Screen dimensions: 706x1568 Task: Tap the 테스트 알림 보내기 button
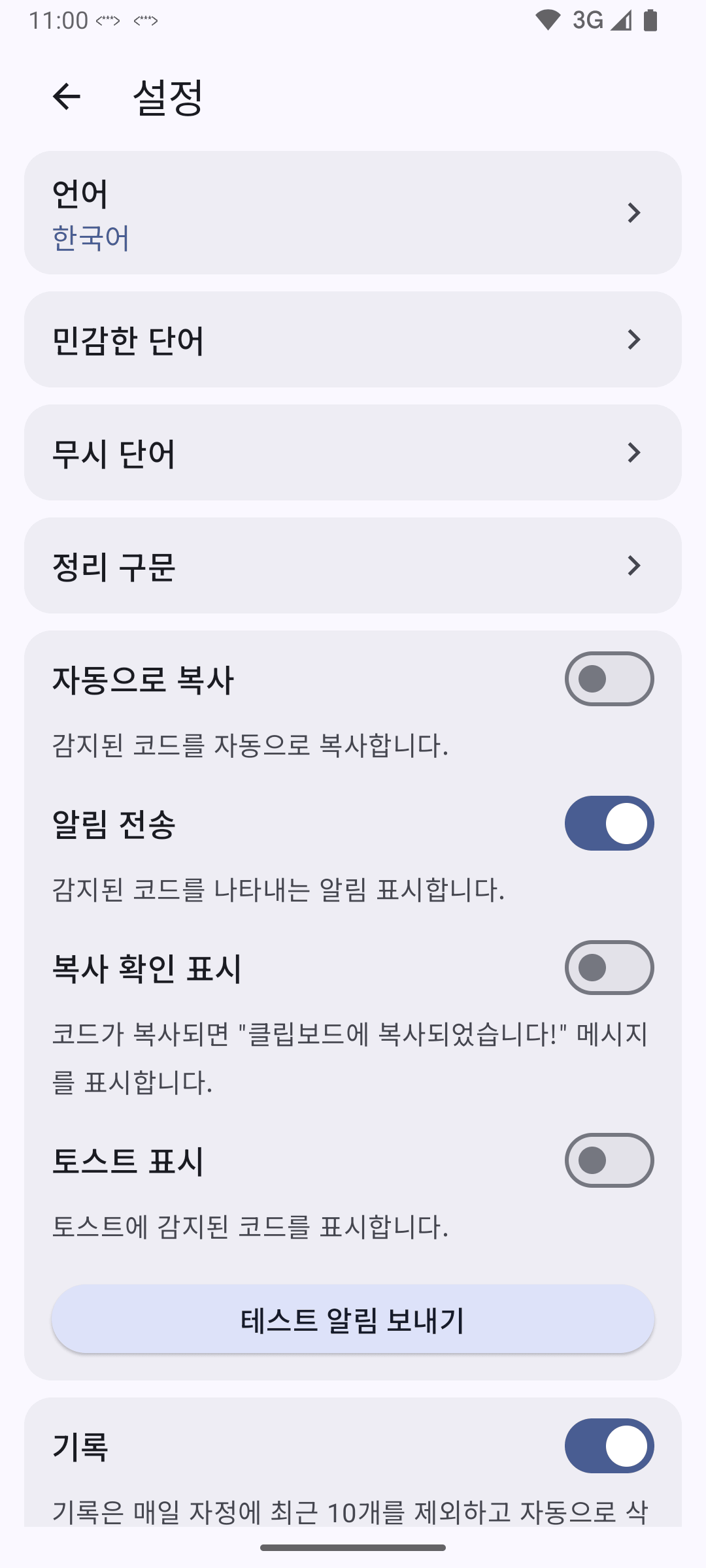click(353, 1320)
